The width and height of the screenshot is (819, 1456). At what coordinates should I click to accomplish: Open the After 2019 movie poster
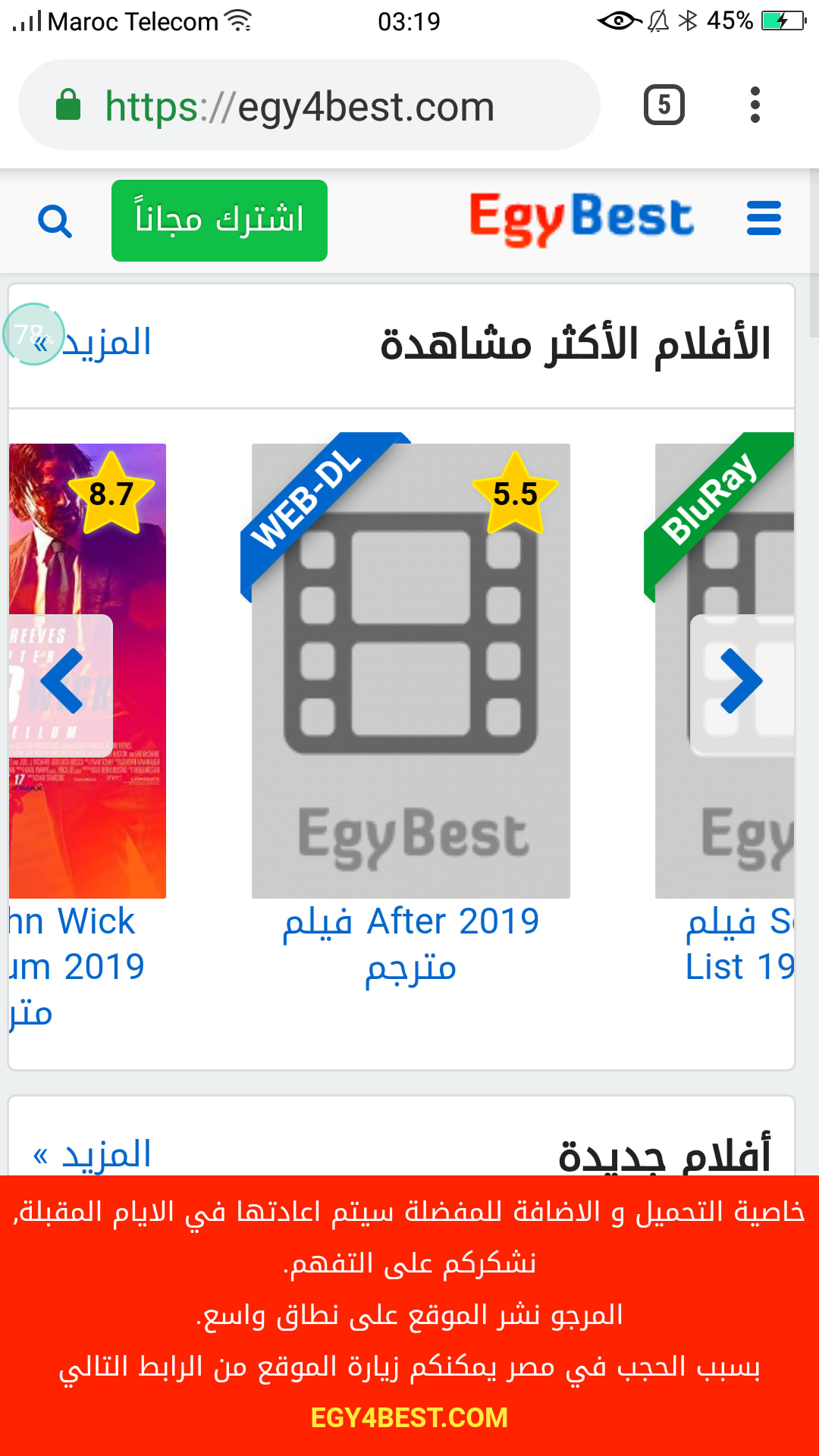tap(411, 670)
